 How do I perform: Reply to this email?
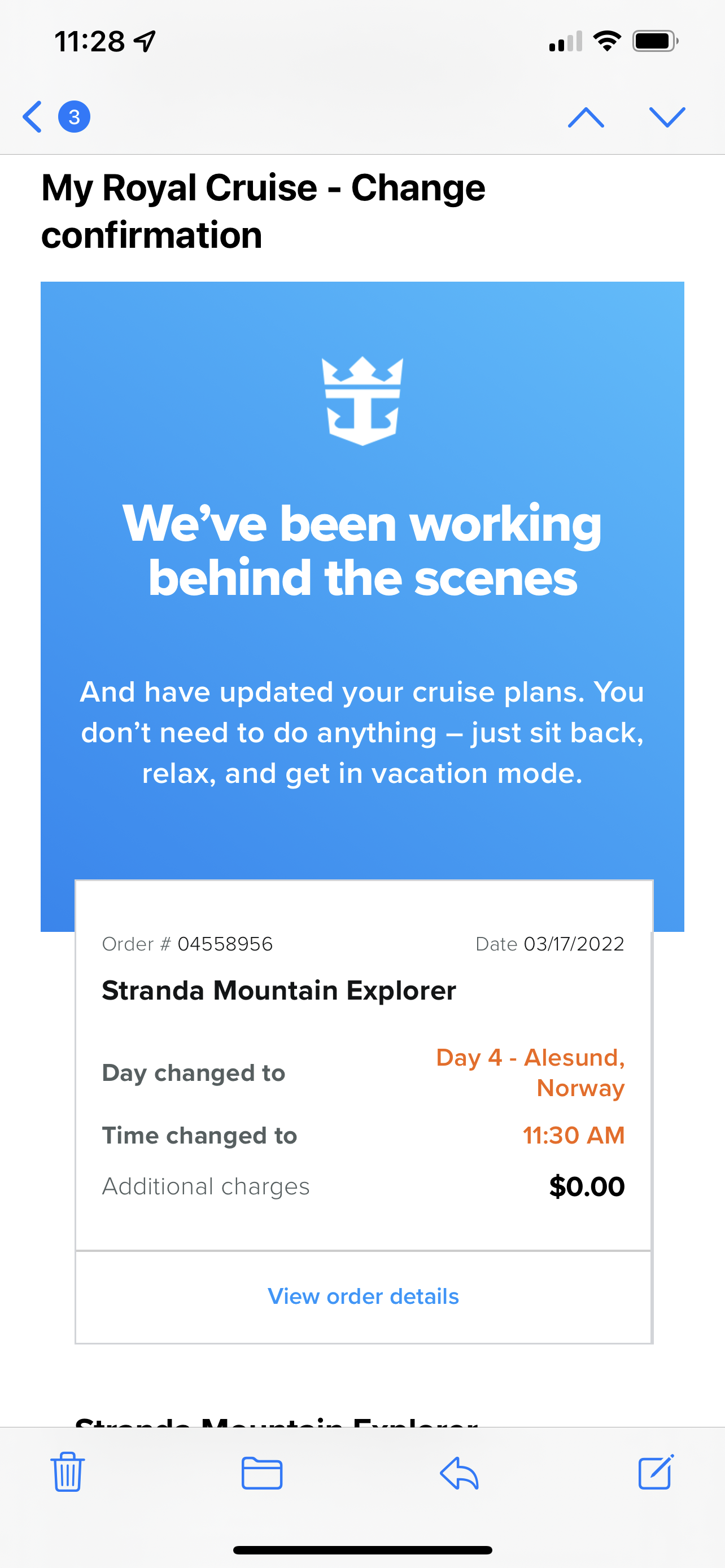pyautogui.click(x=459, y=1473)
